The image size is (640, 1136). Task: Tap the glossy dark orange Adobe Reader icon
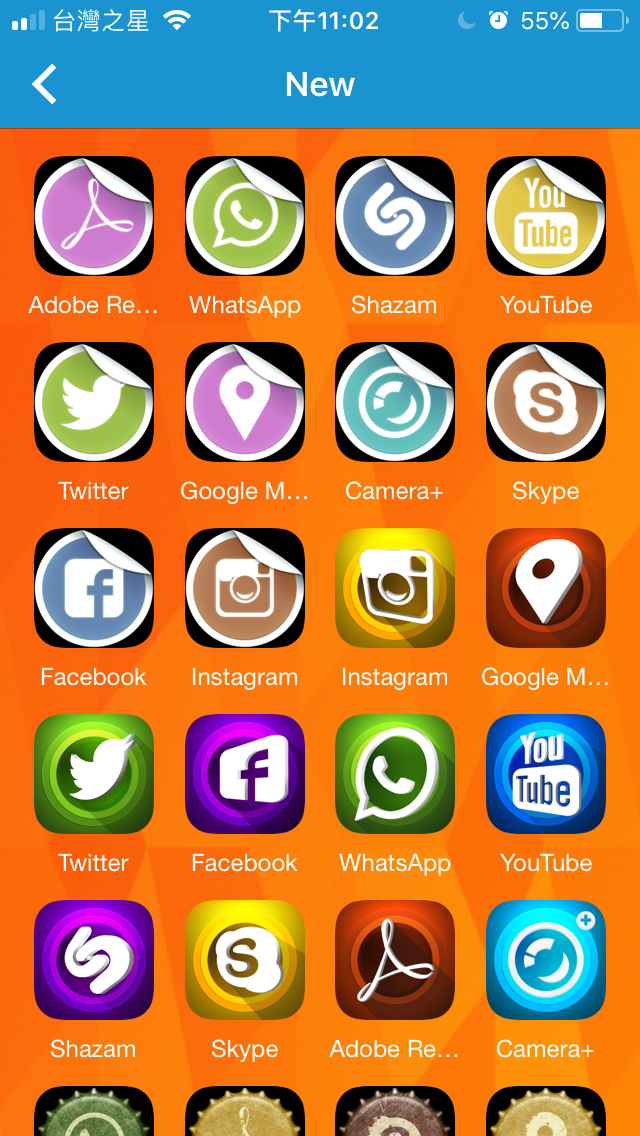395,960
